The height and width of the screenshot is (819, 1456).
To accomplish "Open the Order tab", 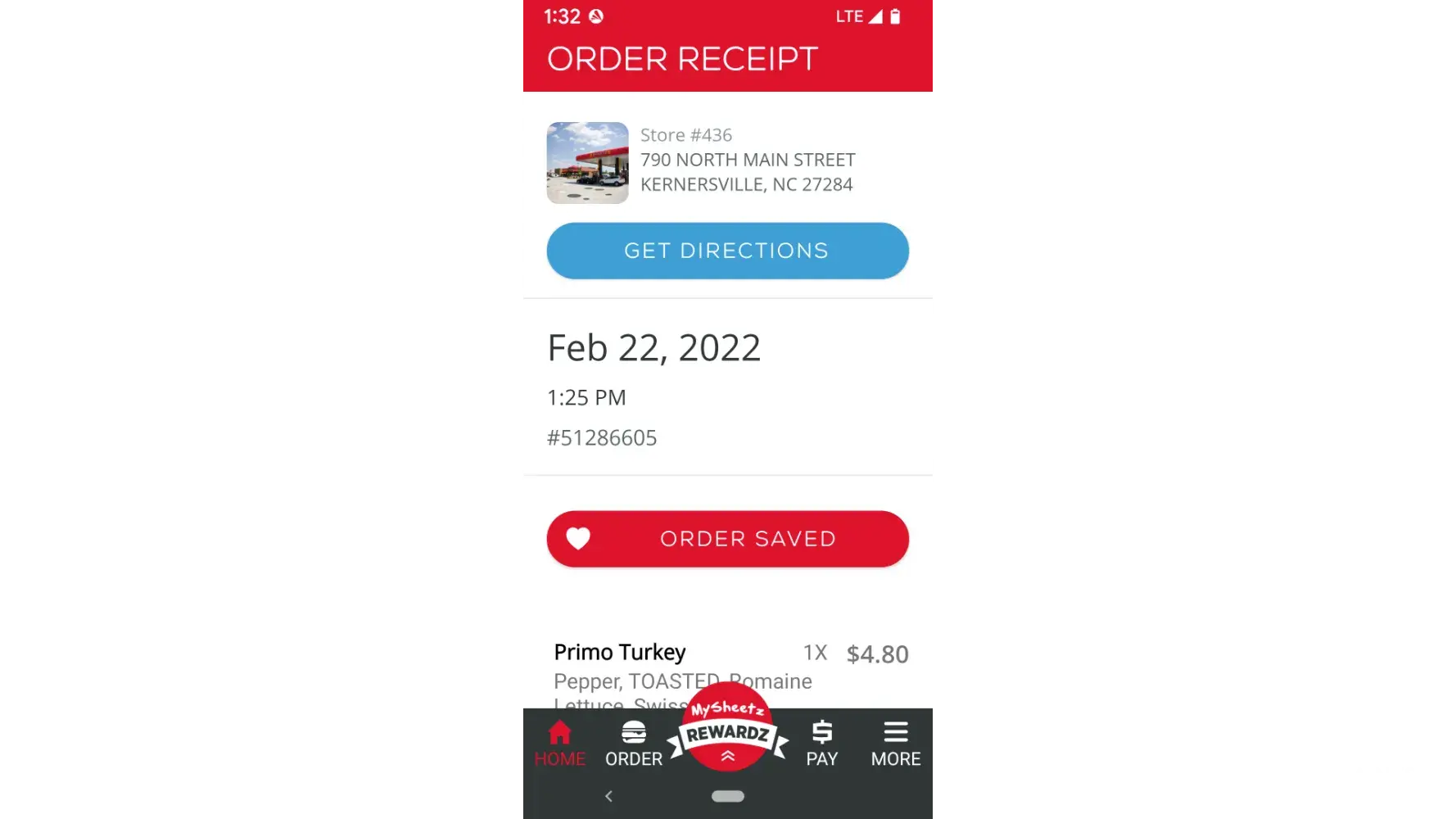I will tap(633, 744).
